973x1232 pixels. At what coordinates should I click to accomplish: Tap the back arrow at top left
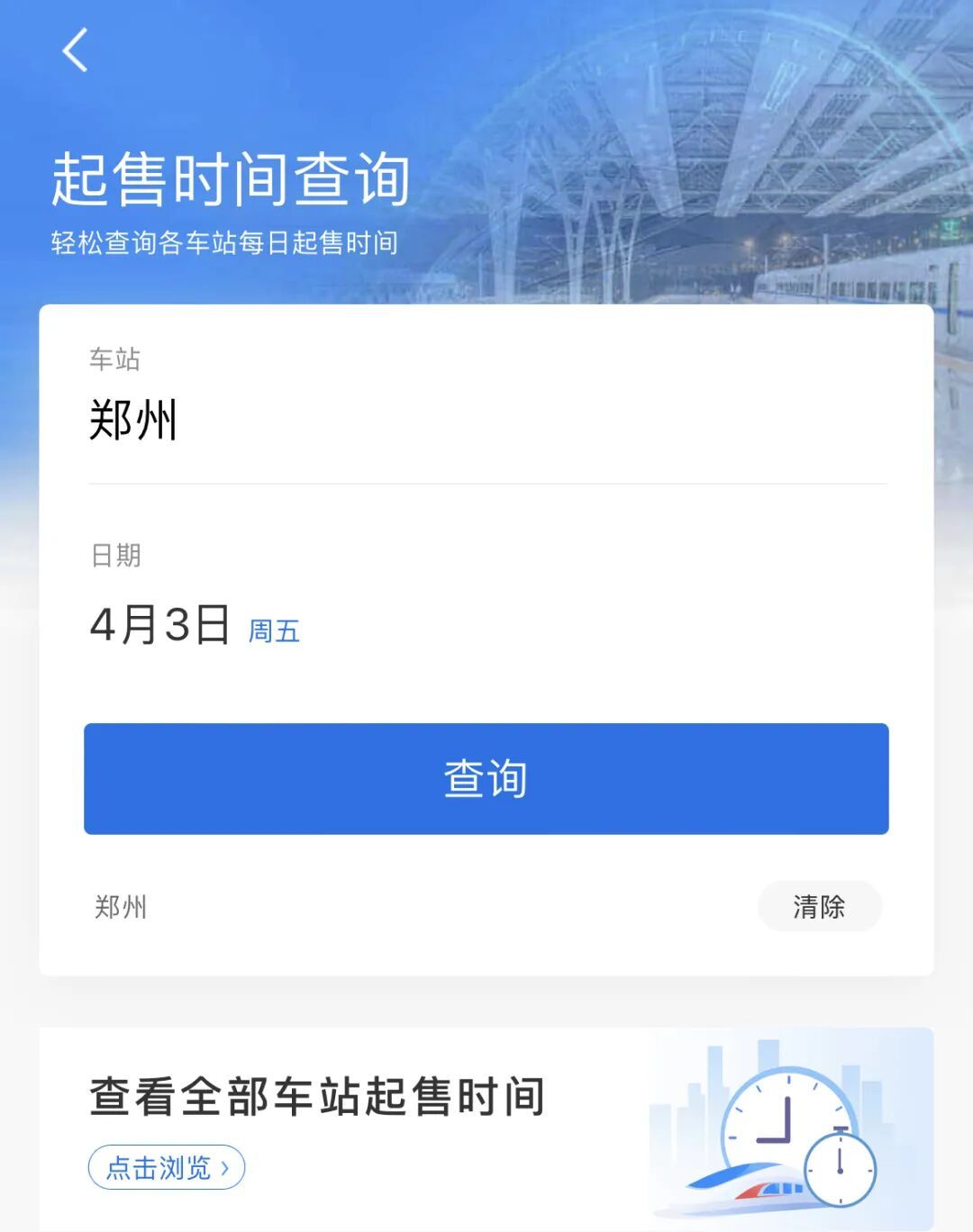coord(75,51)
